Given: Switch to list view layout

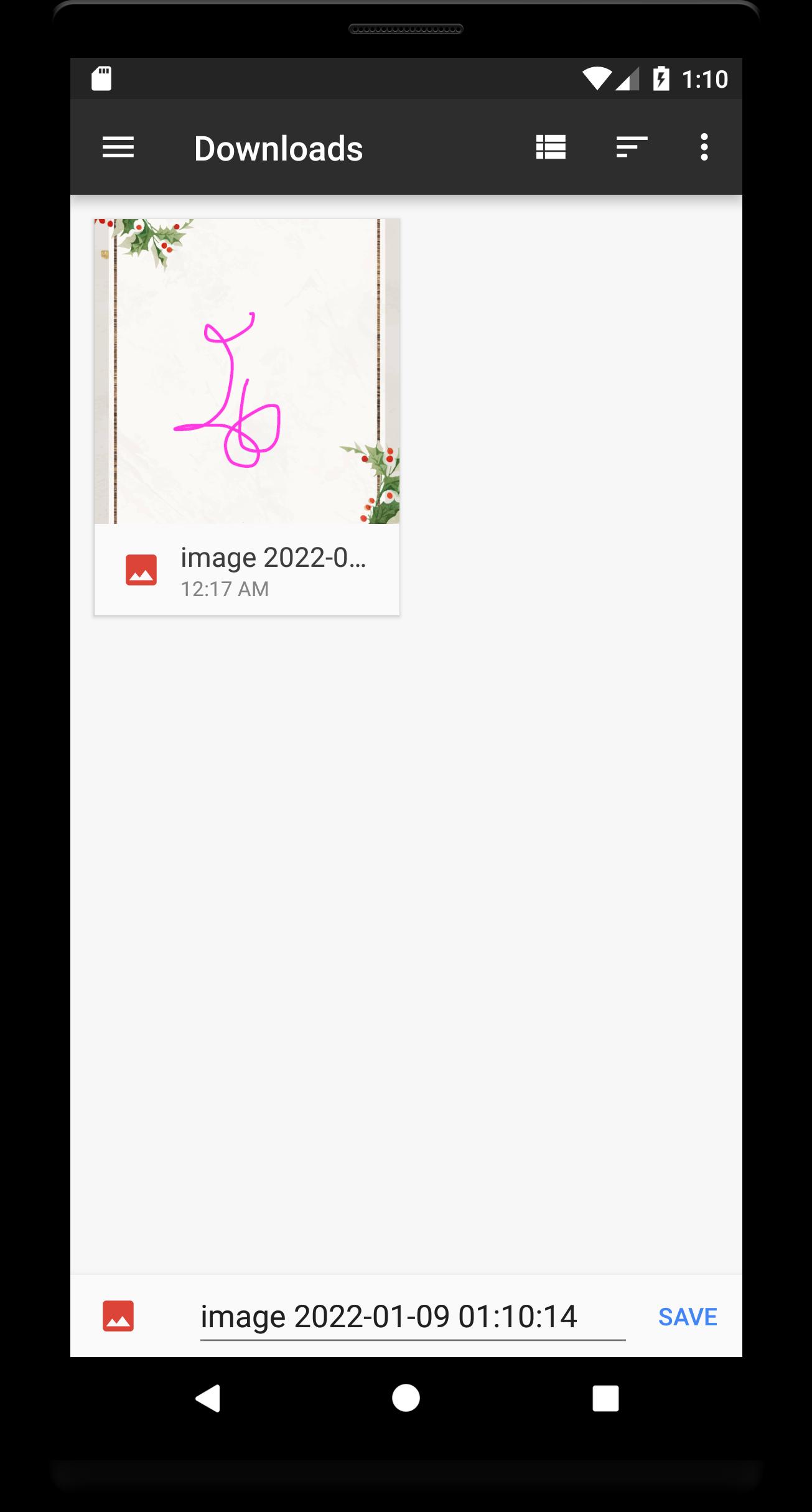Looking at the screenshot, I should coord(551,148).
